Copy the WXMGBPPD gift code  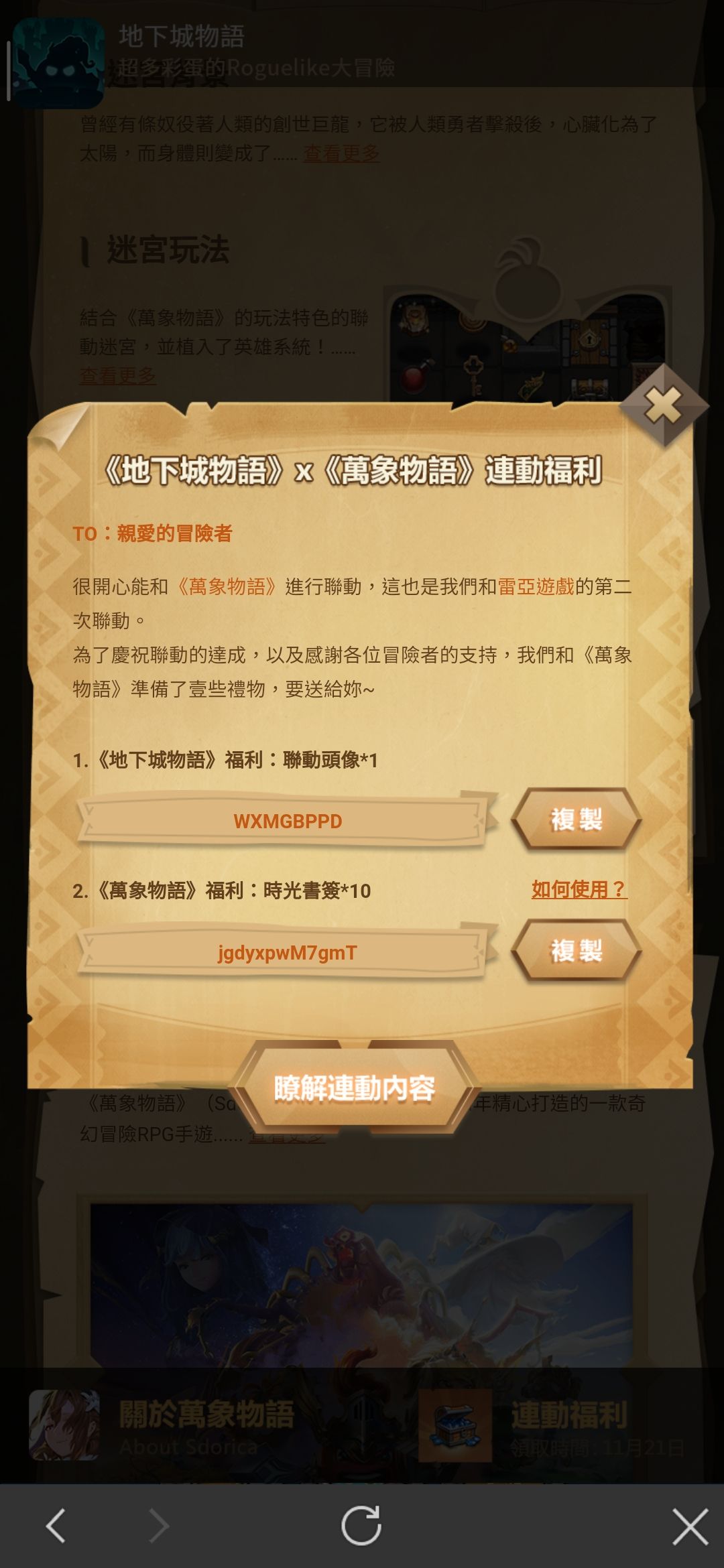tap(576, 820)
